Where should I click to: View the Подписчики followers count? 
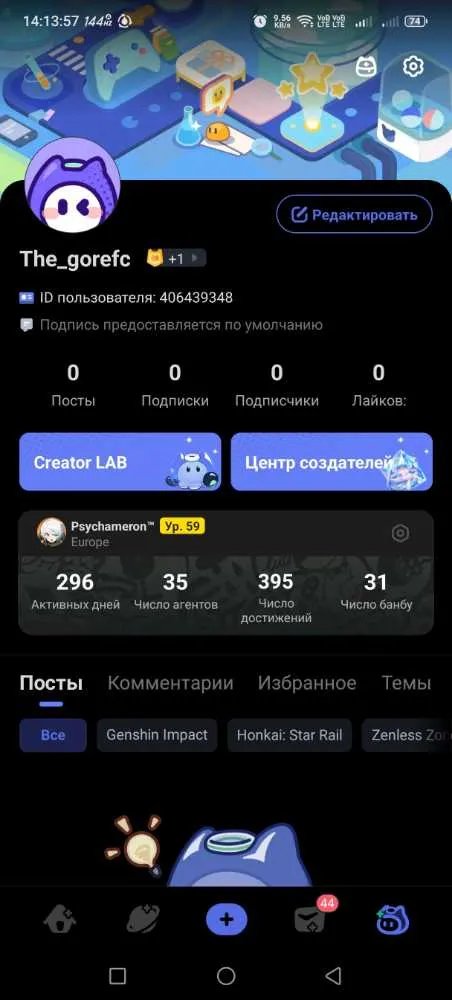coord(277,385)
